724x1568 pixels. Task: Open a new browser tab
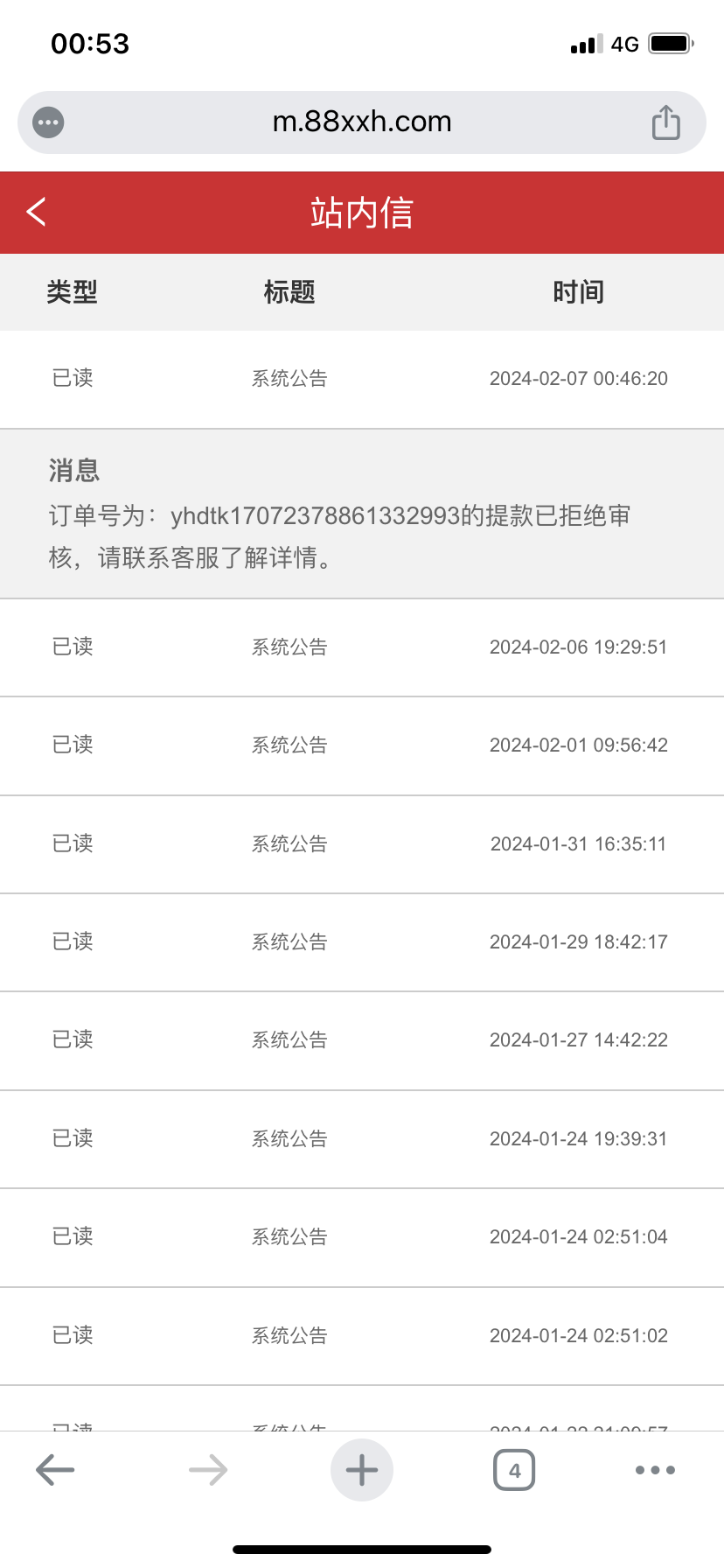pos(361,1470)
